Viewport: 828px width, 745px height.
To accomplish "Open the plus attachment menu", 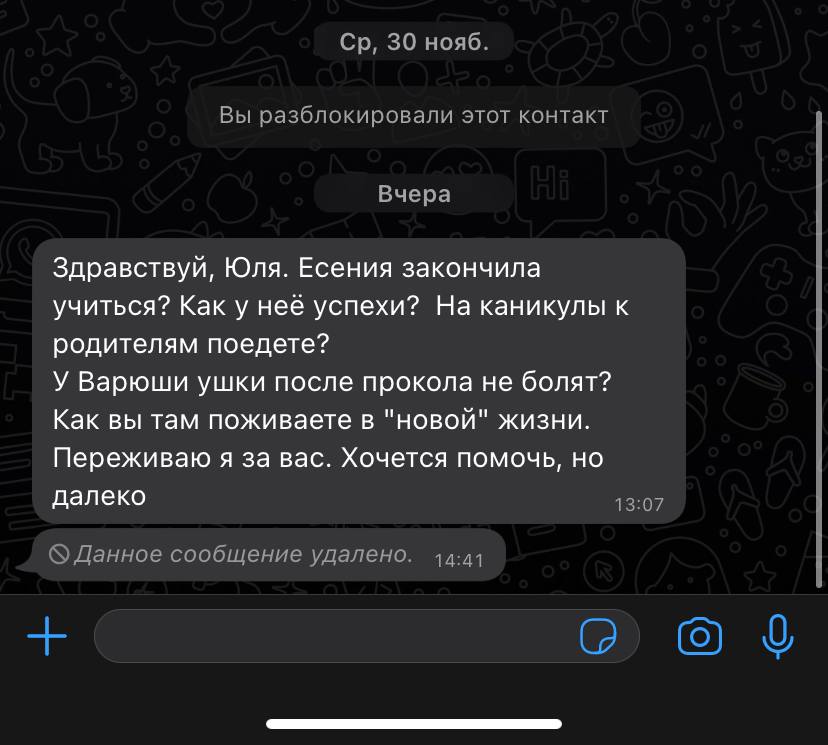I will coord(46,635).
